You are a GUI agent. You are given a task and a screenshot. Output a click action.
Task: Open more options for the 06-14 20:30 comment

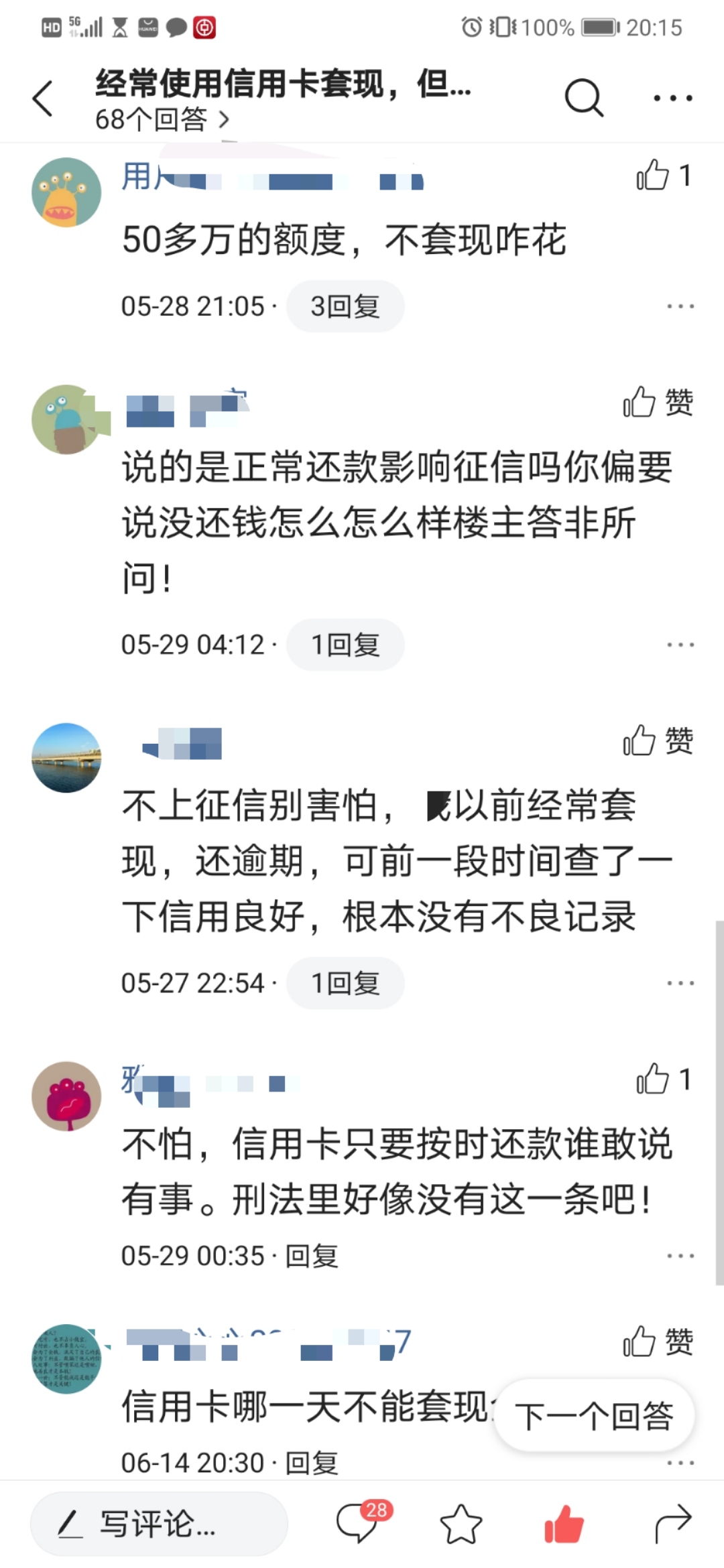point(680,1465)
